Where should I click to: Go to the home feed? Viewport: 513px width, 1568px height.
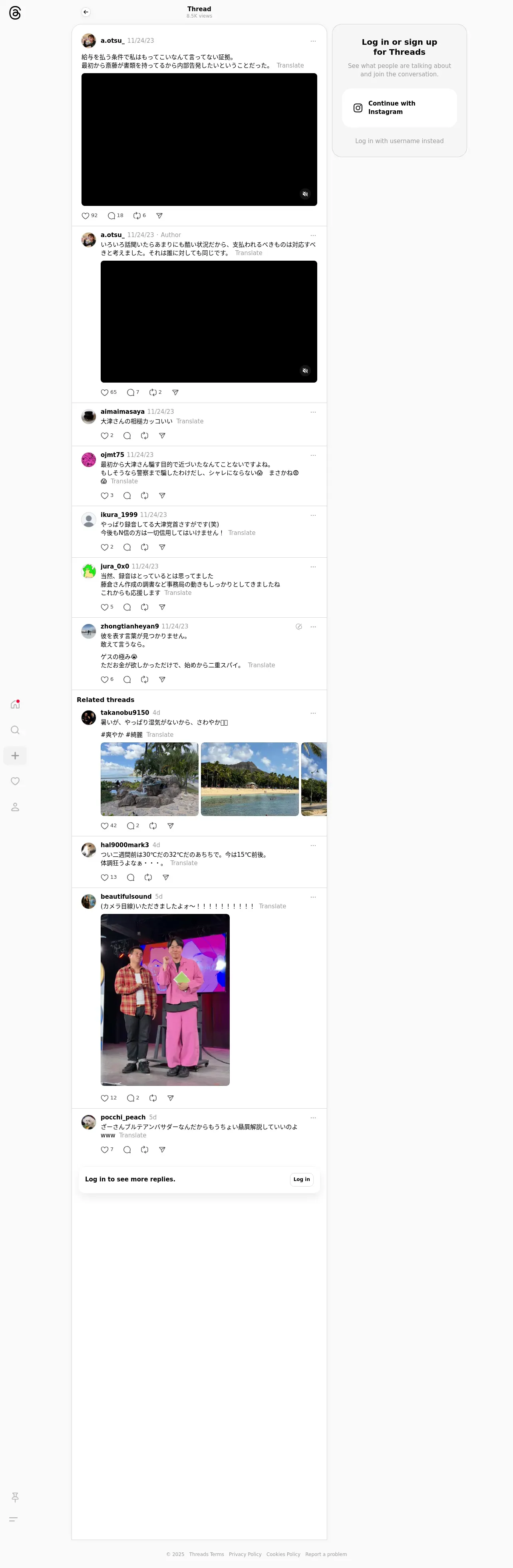point(15,705)
